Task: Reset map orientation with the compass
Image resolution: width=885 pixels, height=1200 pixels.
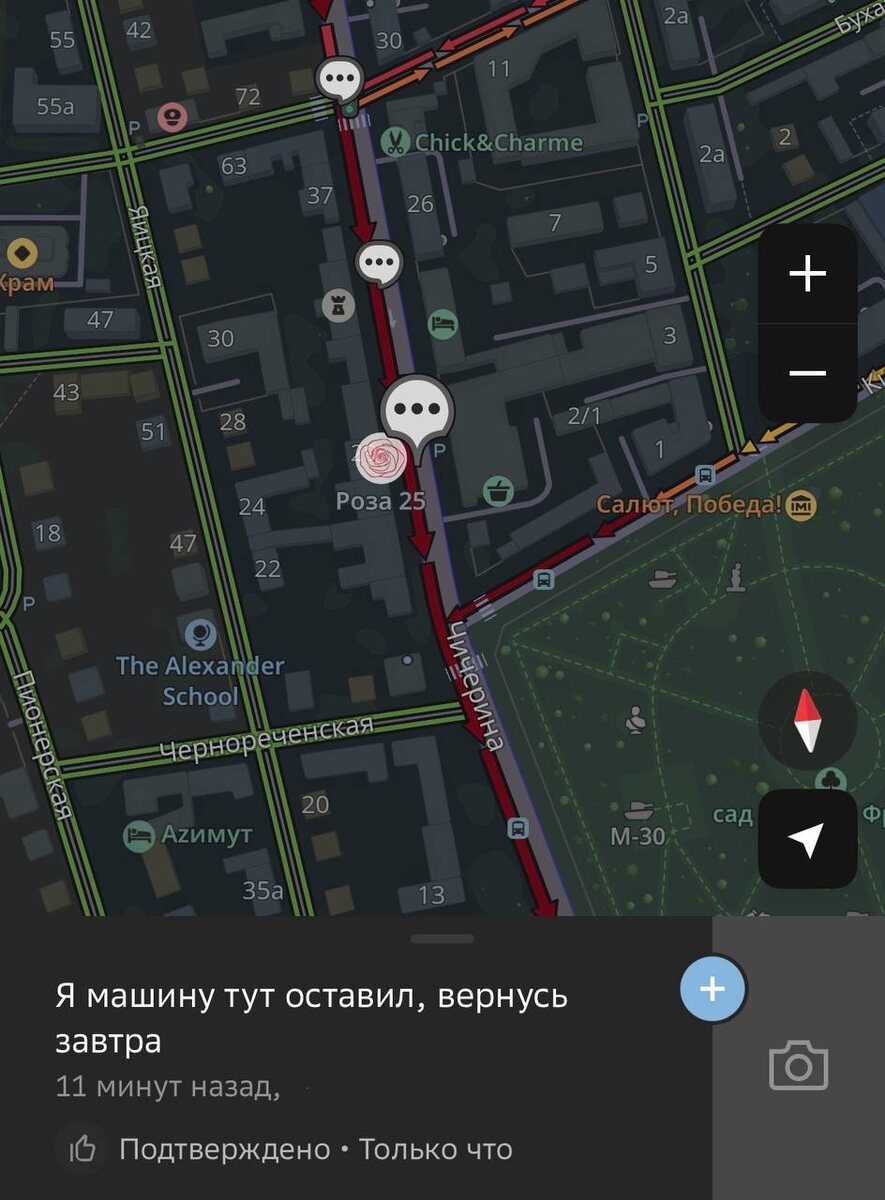Action: click(x=807, y=720)
